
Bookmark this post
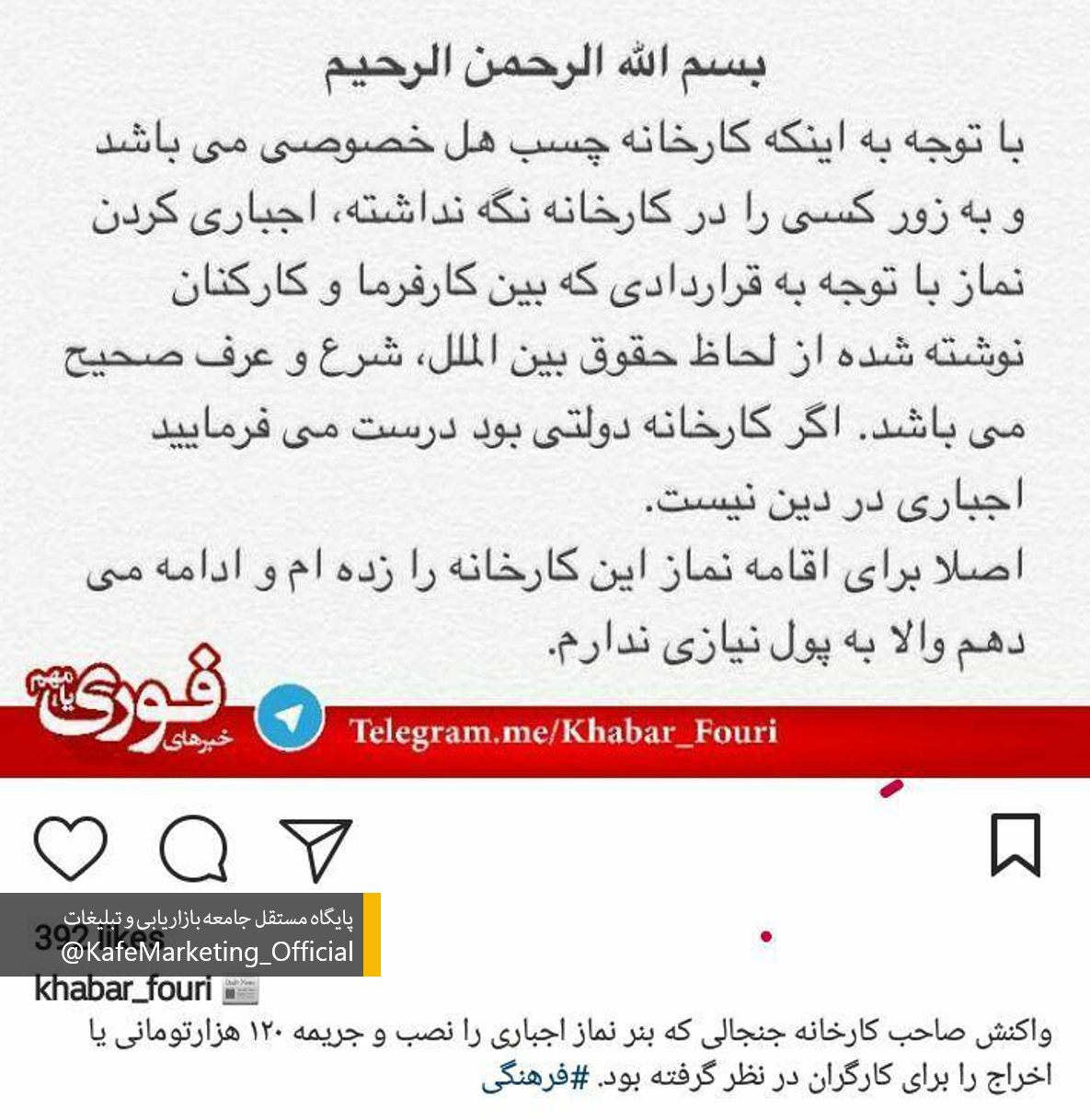coord(1015,845)
